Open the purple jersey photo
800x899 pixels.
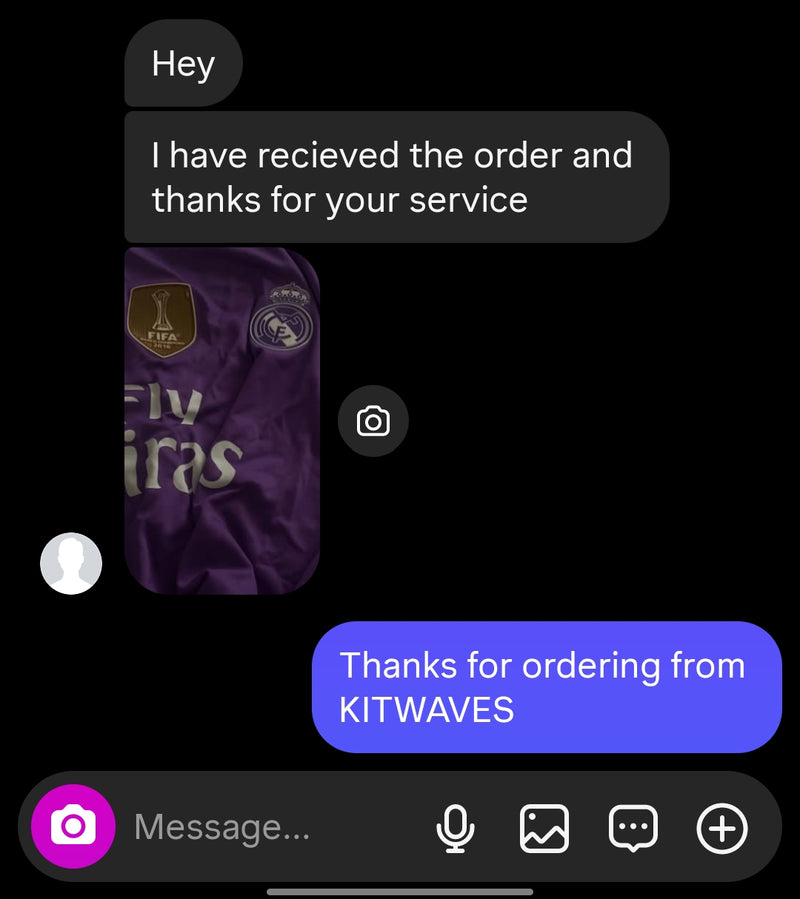click(222, 420)
